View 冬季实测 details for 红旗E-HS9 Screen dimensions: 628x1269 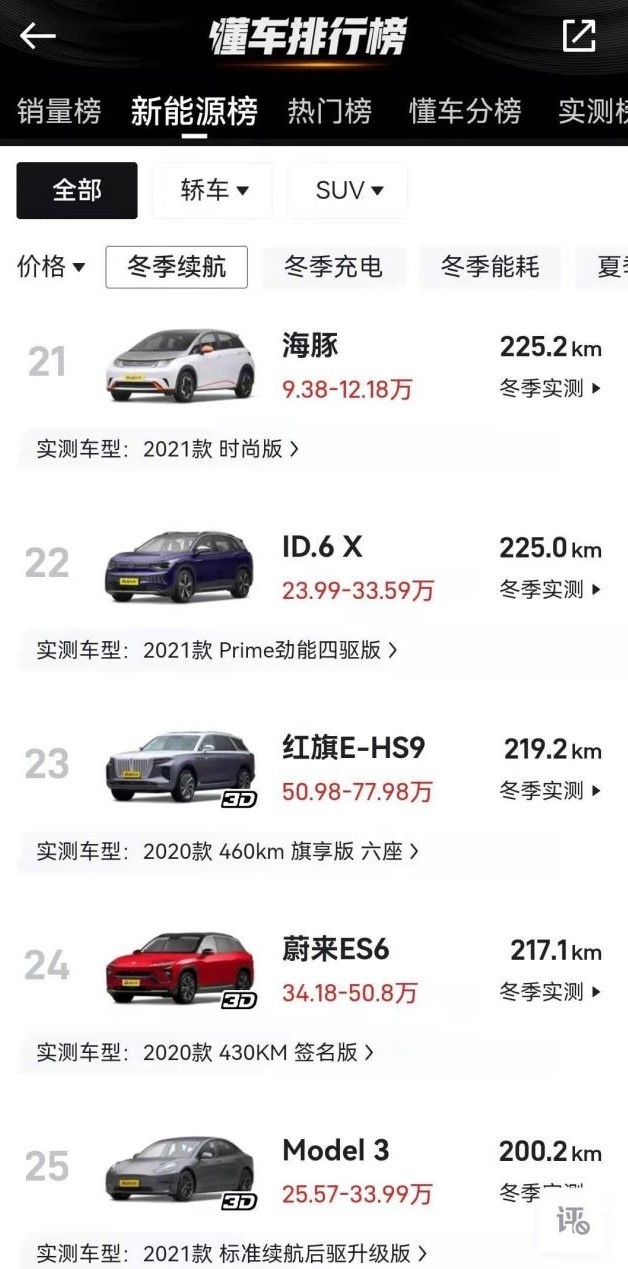tap(551, 790)
